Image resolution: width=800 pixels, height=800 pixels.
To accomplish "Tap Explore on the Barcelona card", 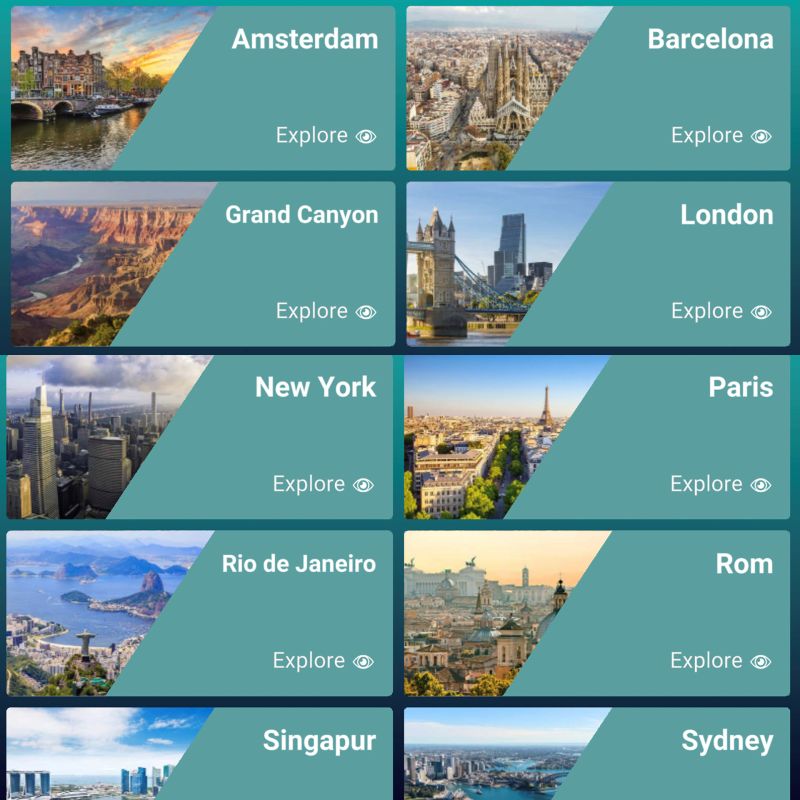I will [x=720, y=136].
